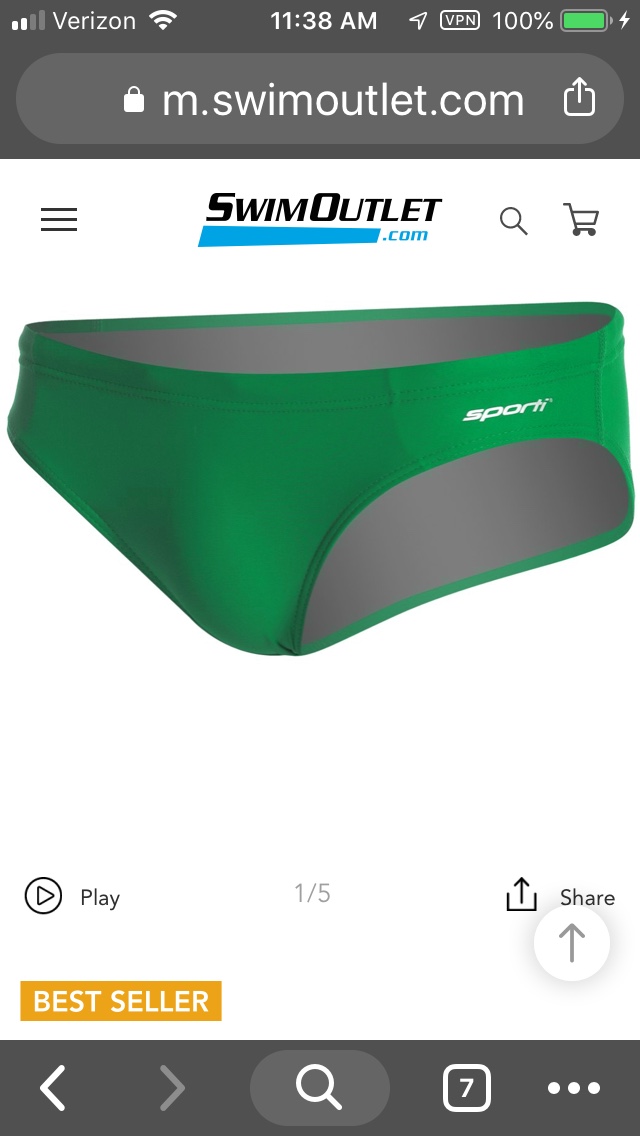Start a search from the browser toolbar
The image size is (640, 1136).
[x=319, y=1088]
